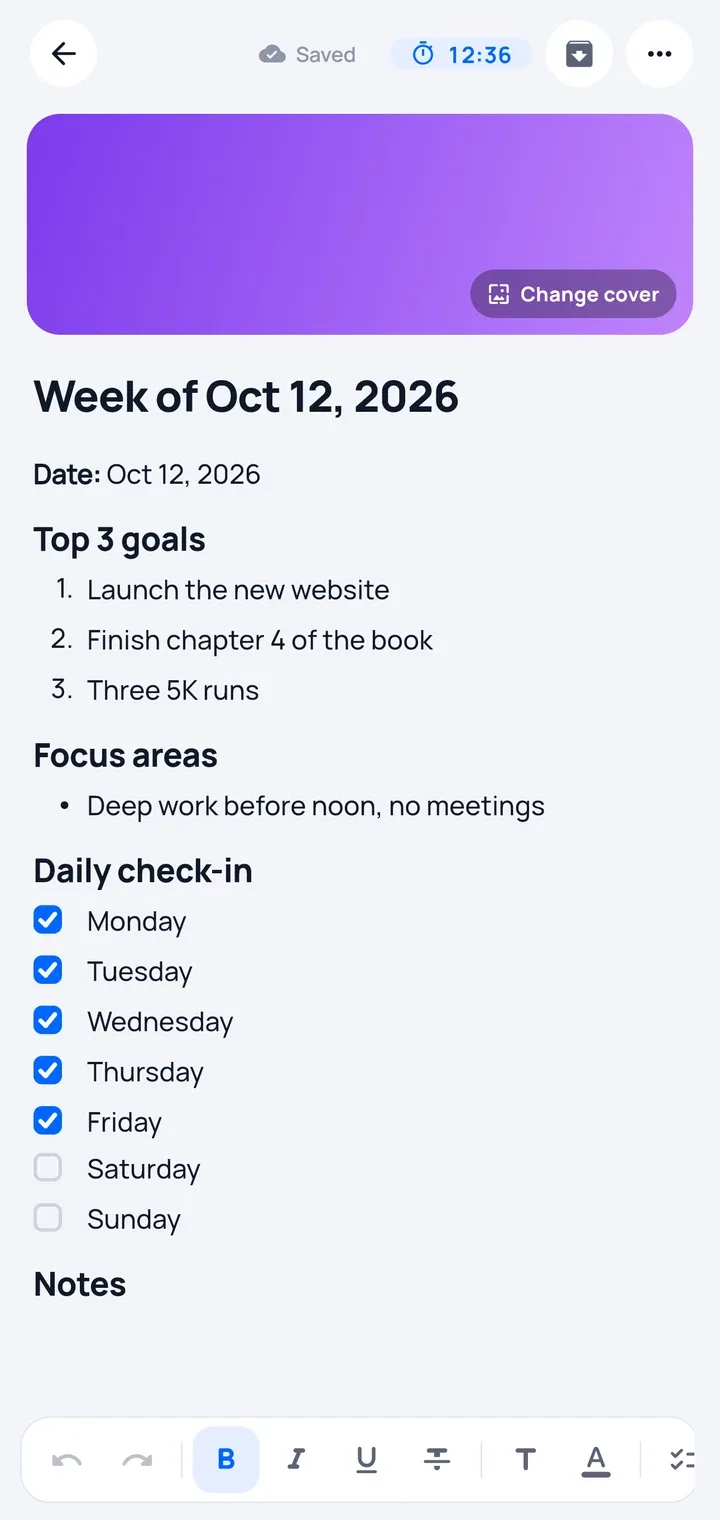Redo the last change

tap(137, 1460)
